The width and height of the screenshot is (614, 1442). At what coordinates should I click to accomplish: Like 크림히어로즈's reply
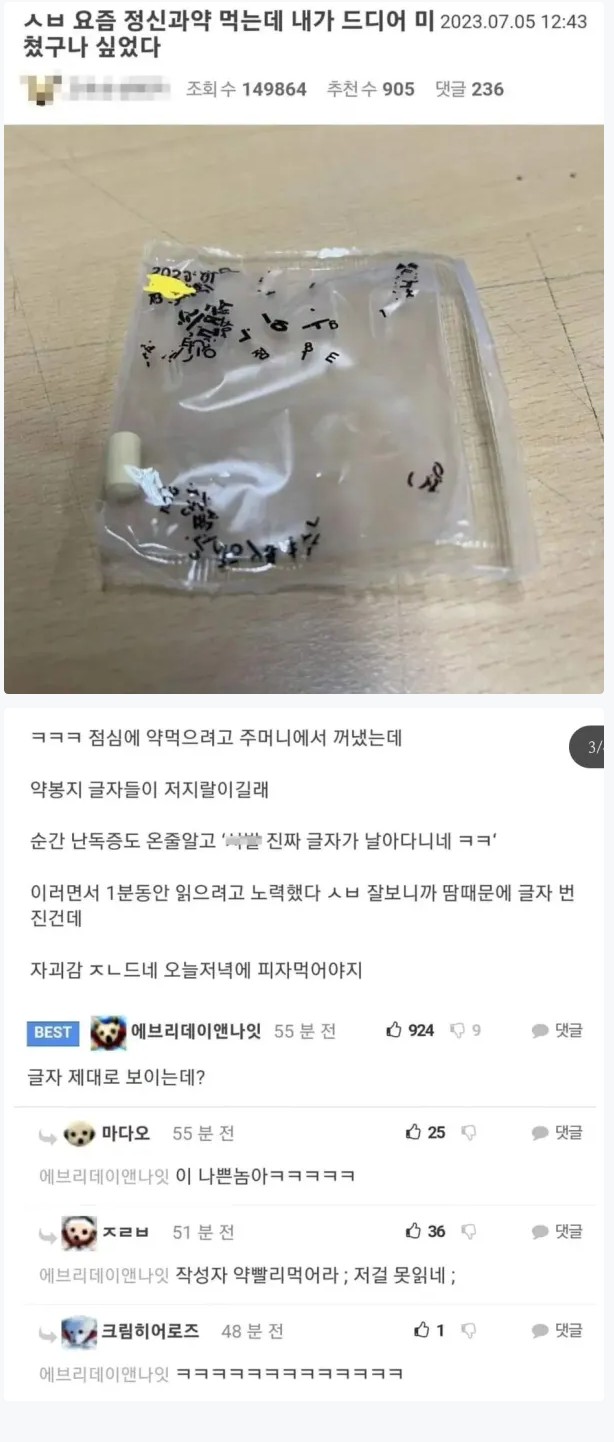422,1331
